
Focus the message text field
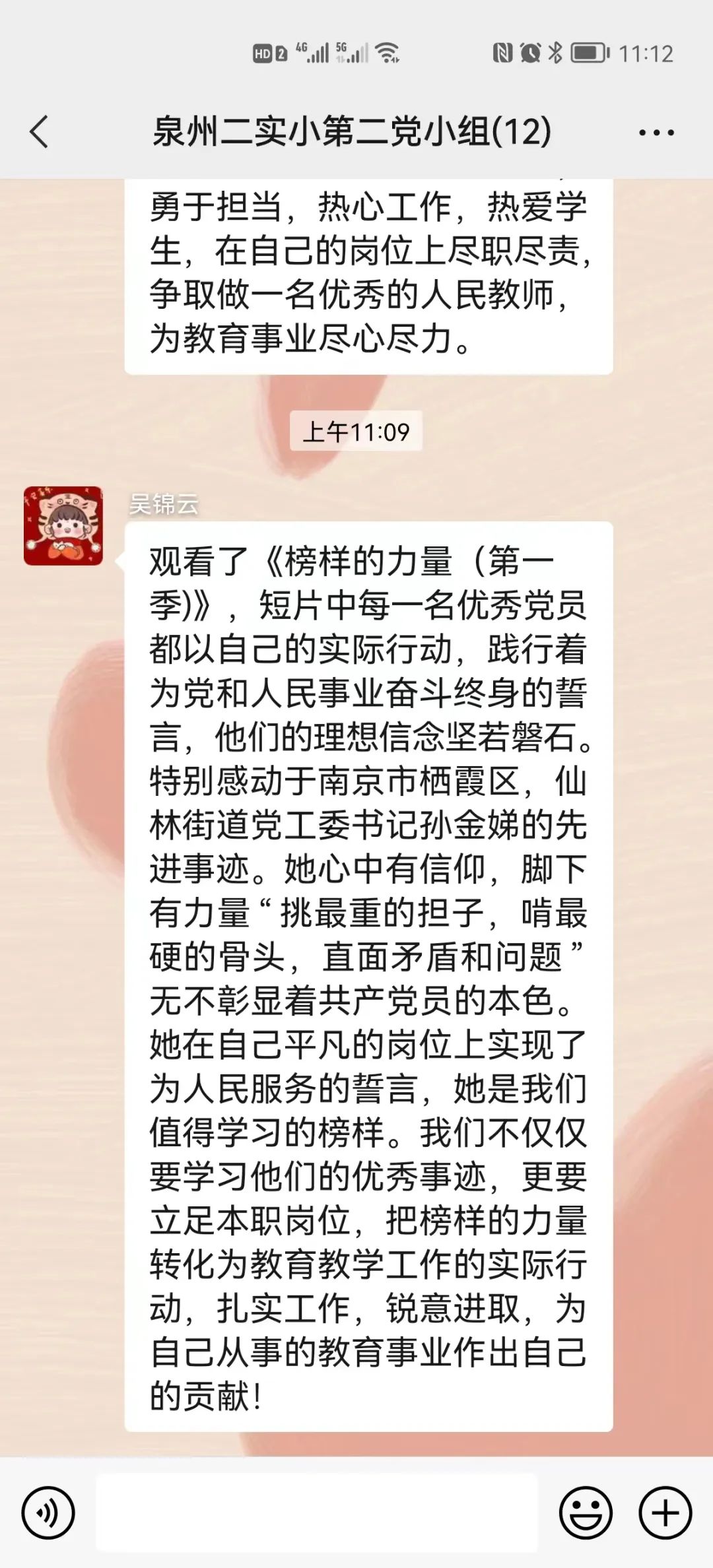click(317, 1513)
